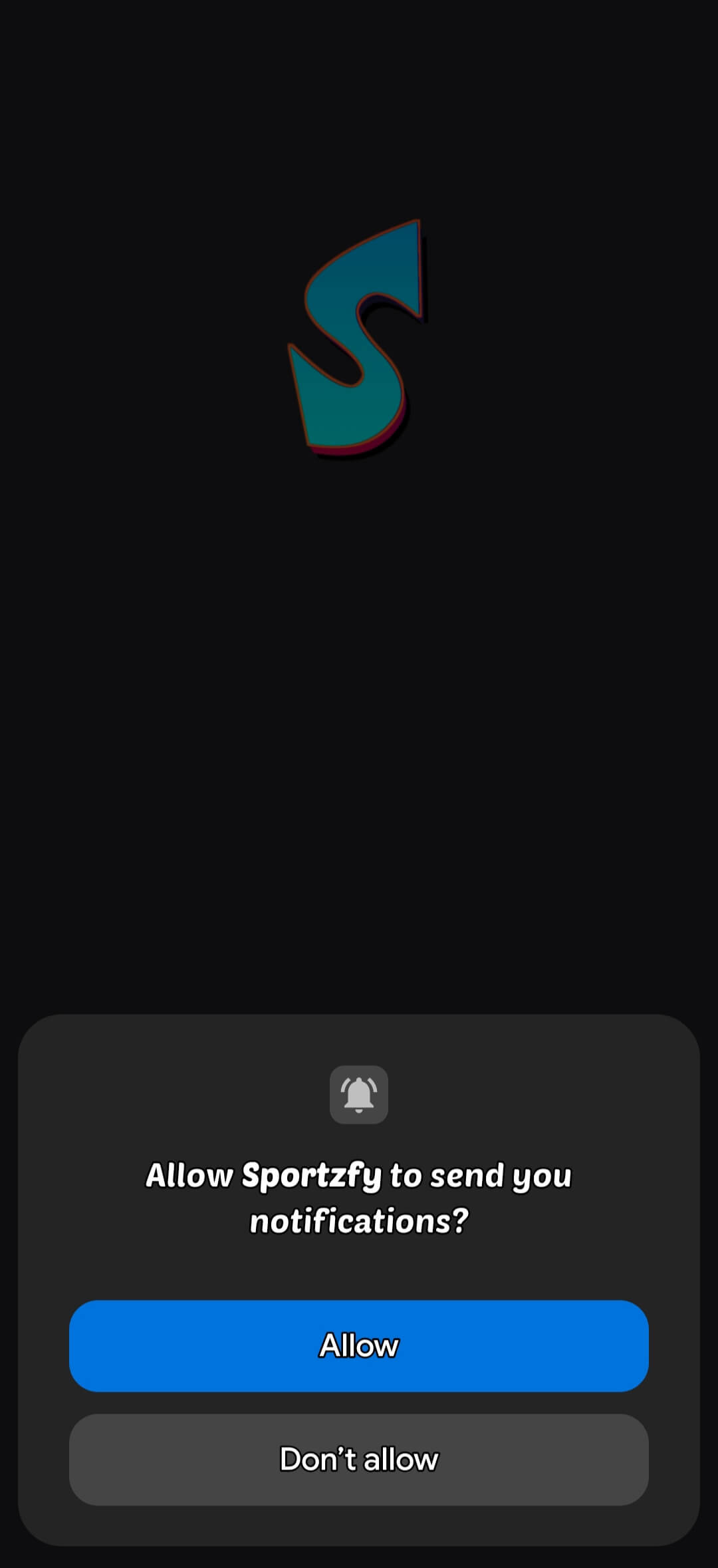Tap the permission question text
This screenshot has height=1568, width=718.
coord(358,1197)
